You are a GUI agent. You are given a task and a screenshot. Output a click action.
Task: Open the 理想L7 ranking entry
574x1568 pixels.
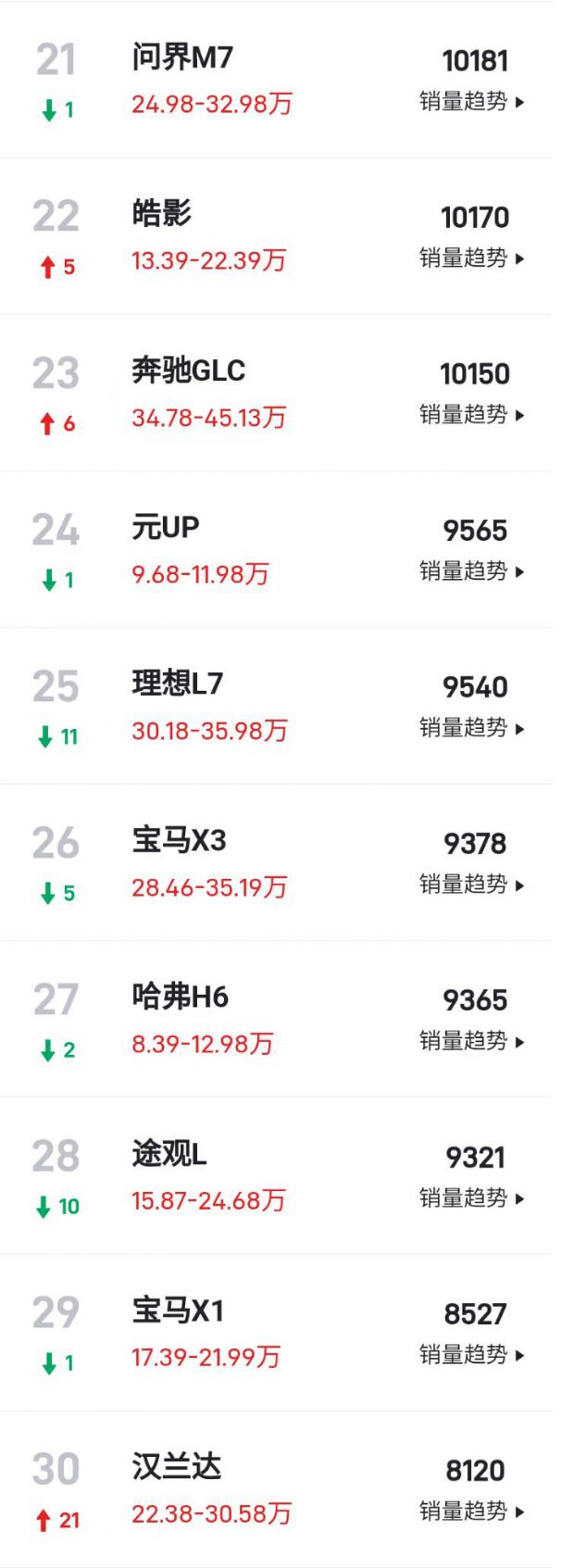(x=177, y=684)
